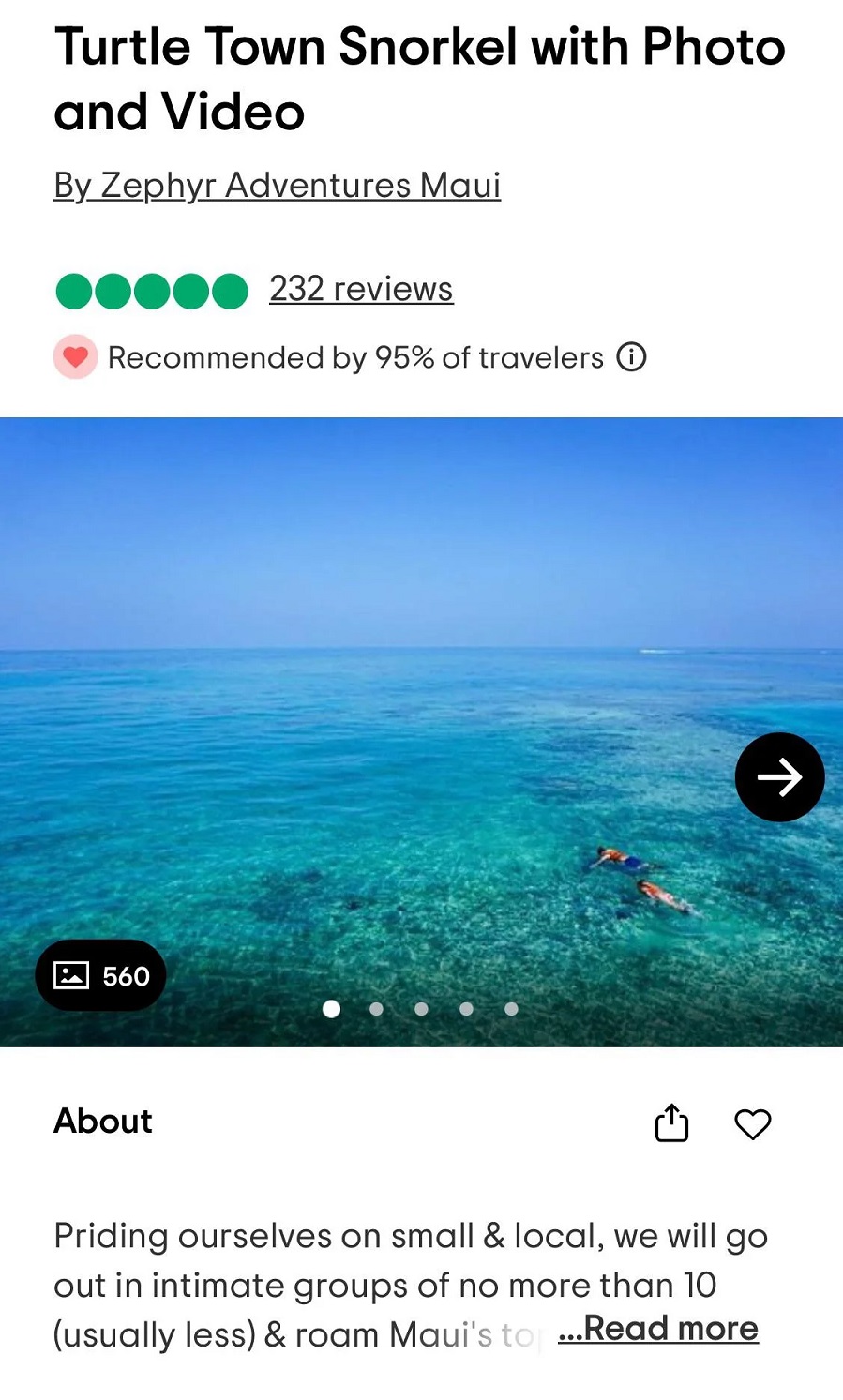Advance photos with the right arrow
The height and width of the screenshot is (1400, 843).
point(779,776)
